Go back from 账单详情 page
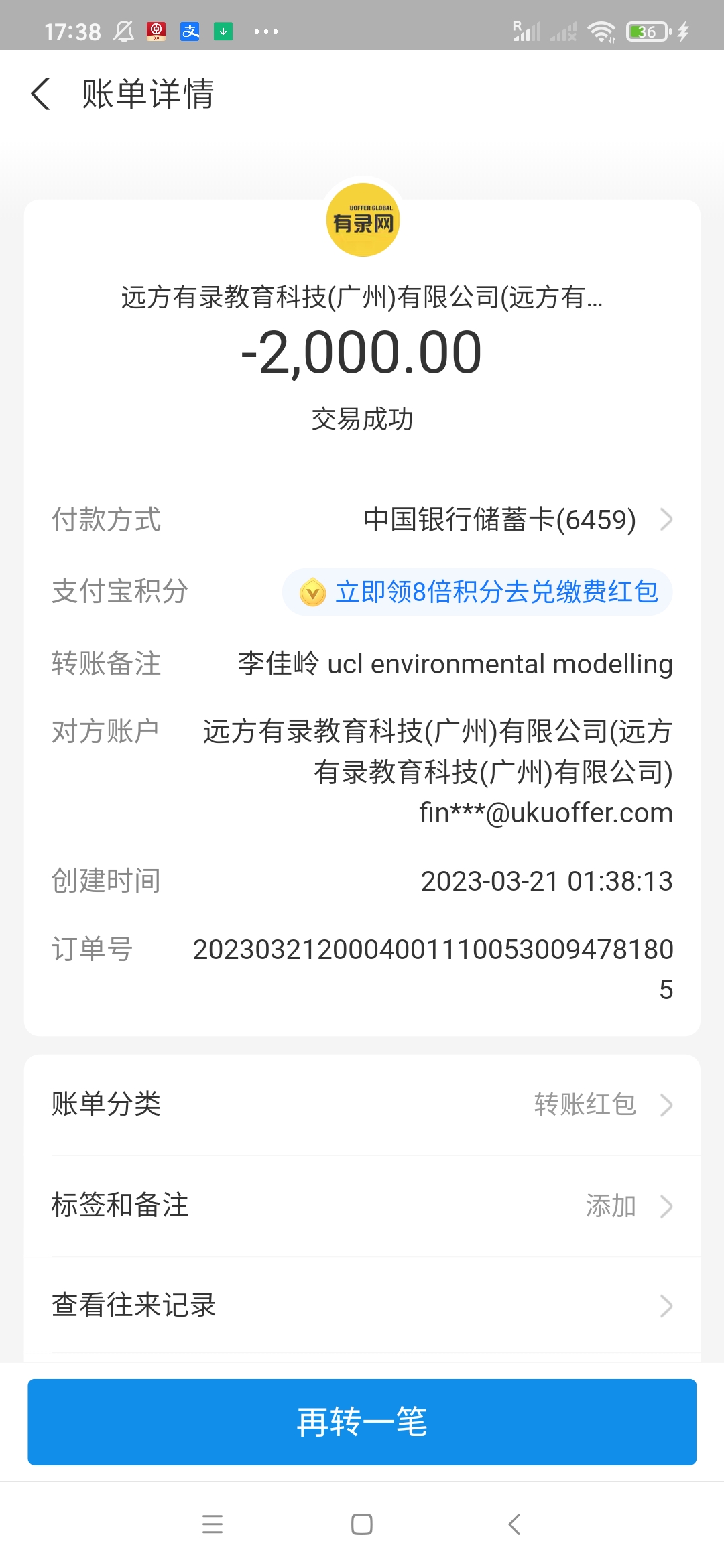The image size is (724, 1568). tap(41, 94)
